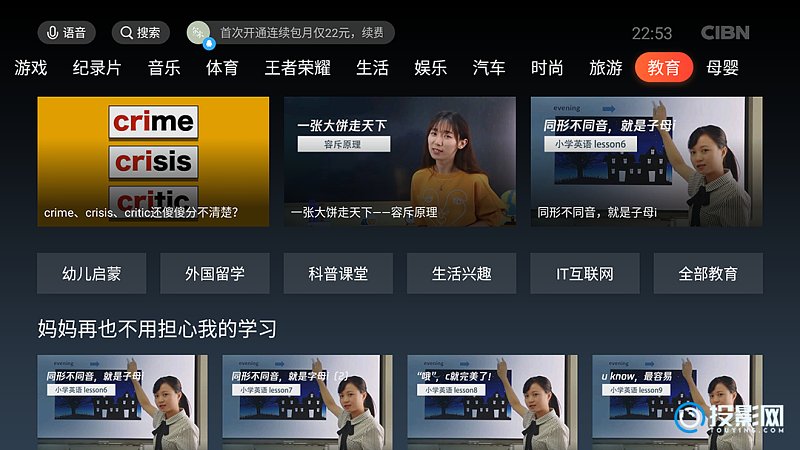Open the 生活兴趣 category
This screenshot has height=450, width=800.
461,273
